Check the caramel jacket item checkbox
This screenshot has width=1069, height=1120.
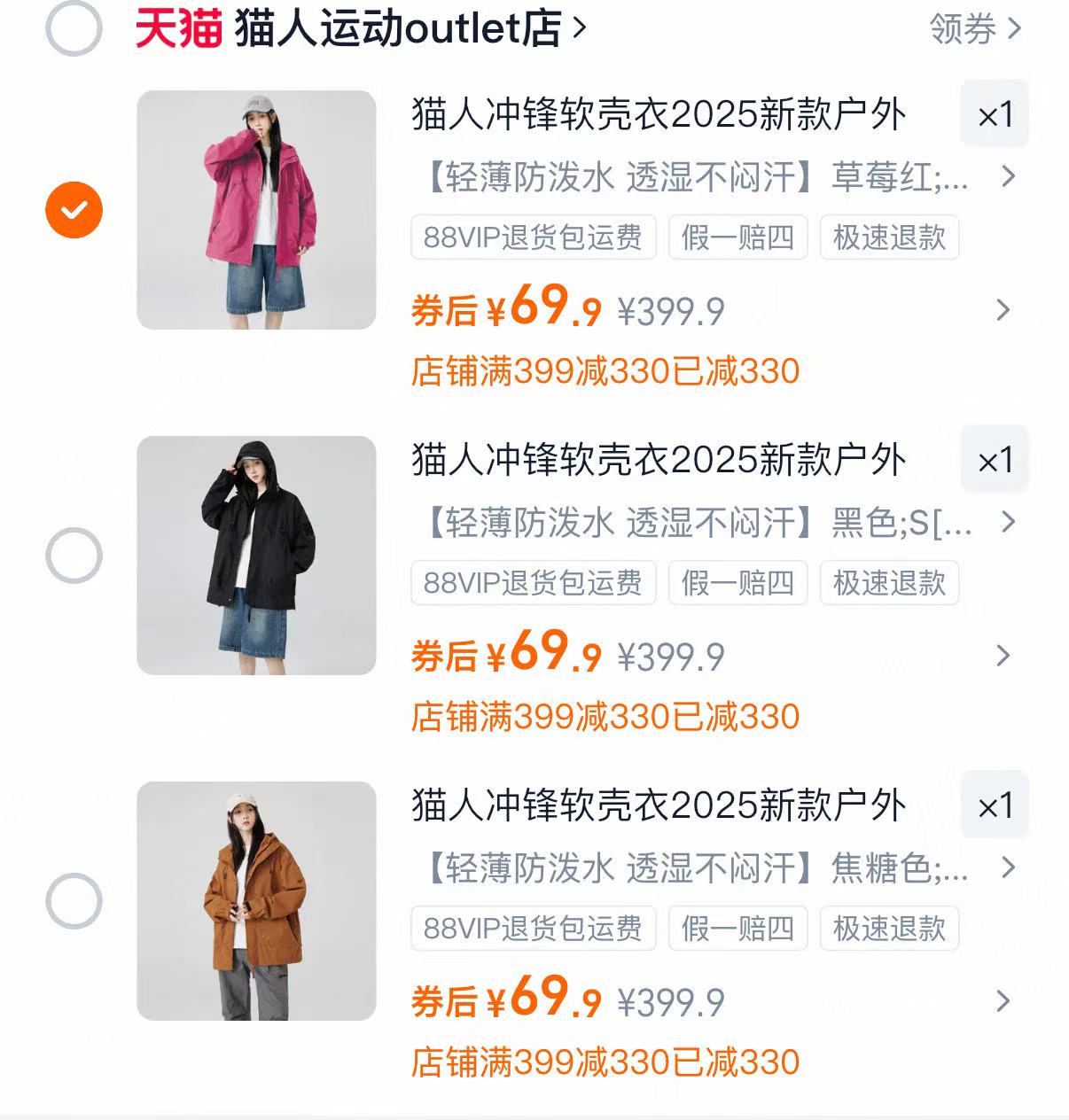[74, 901]
